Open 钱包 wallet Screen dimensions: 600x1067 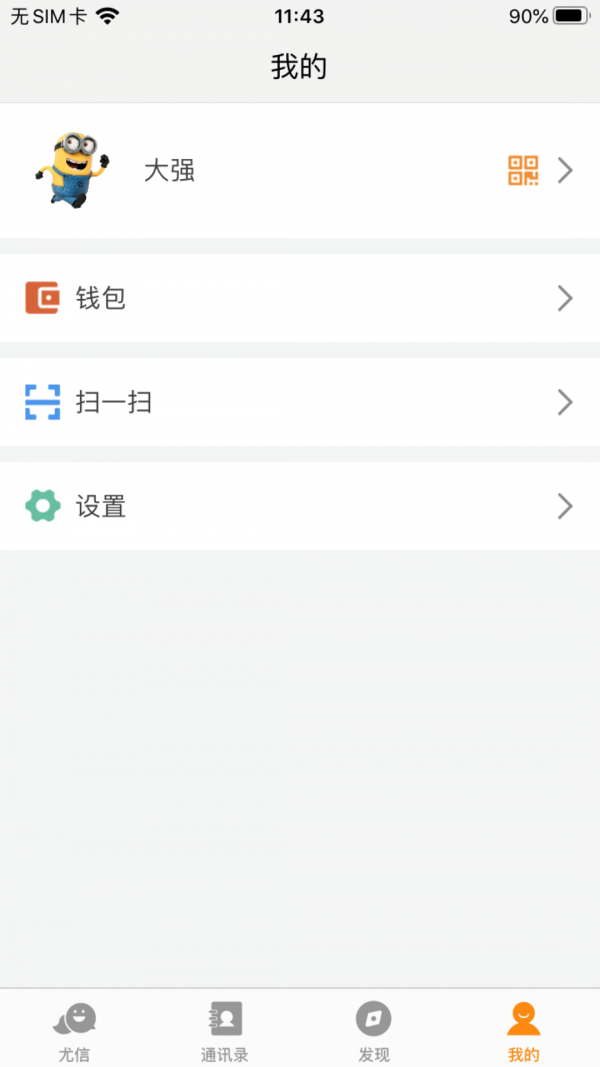tap(300, 298)
